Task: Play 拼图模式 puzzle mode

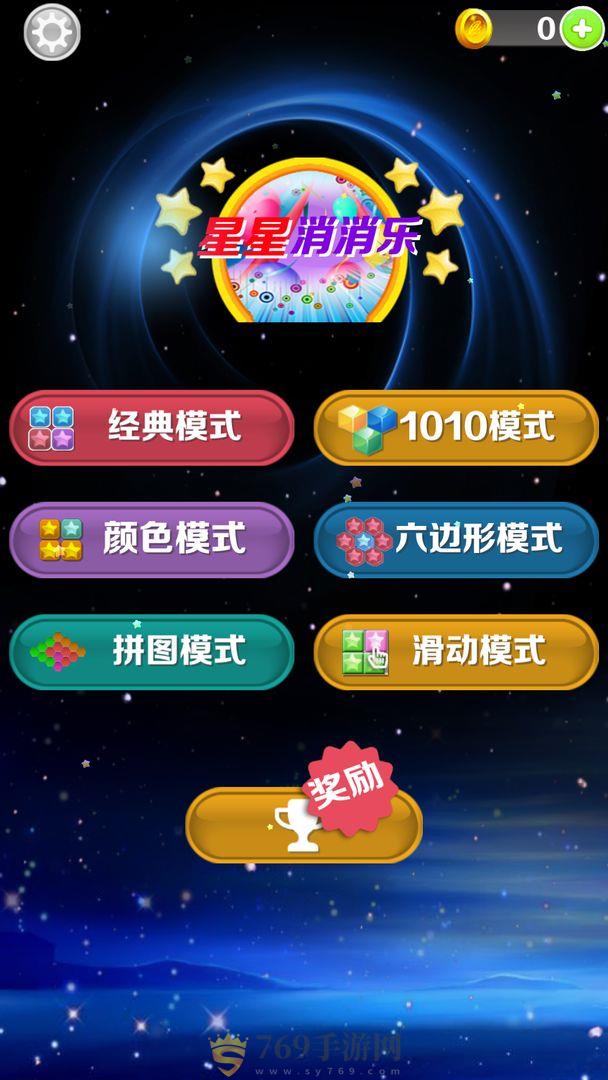Action: coord(151,652)
